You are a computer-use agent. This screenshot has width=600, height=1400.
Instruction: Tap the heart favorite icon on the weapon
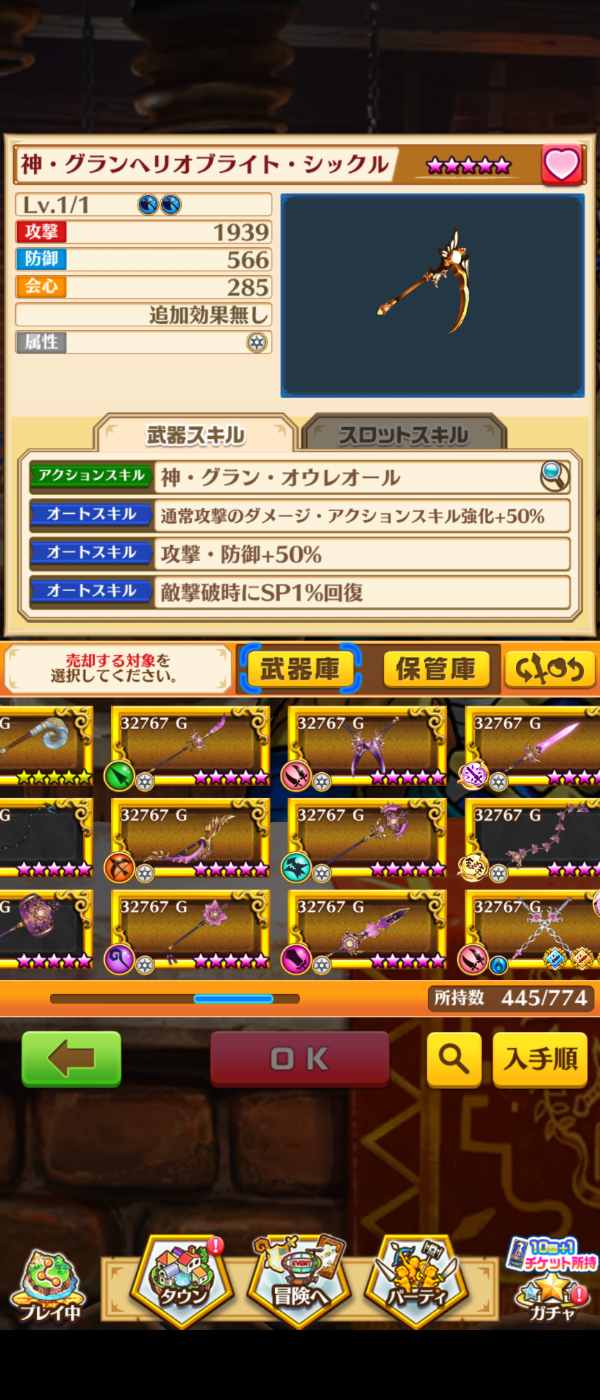562,165
